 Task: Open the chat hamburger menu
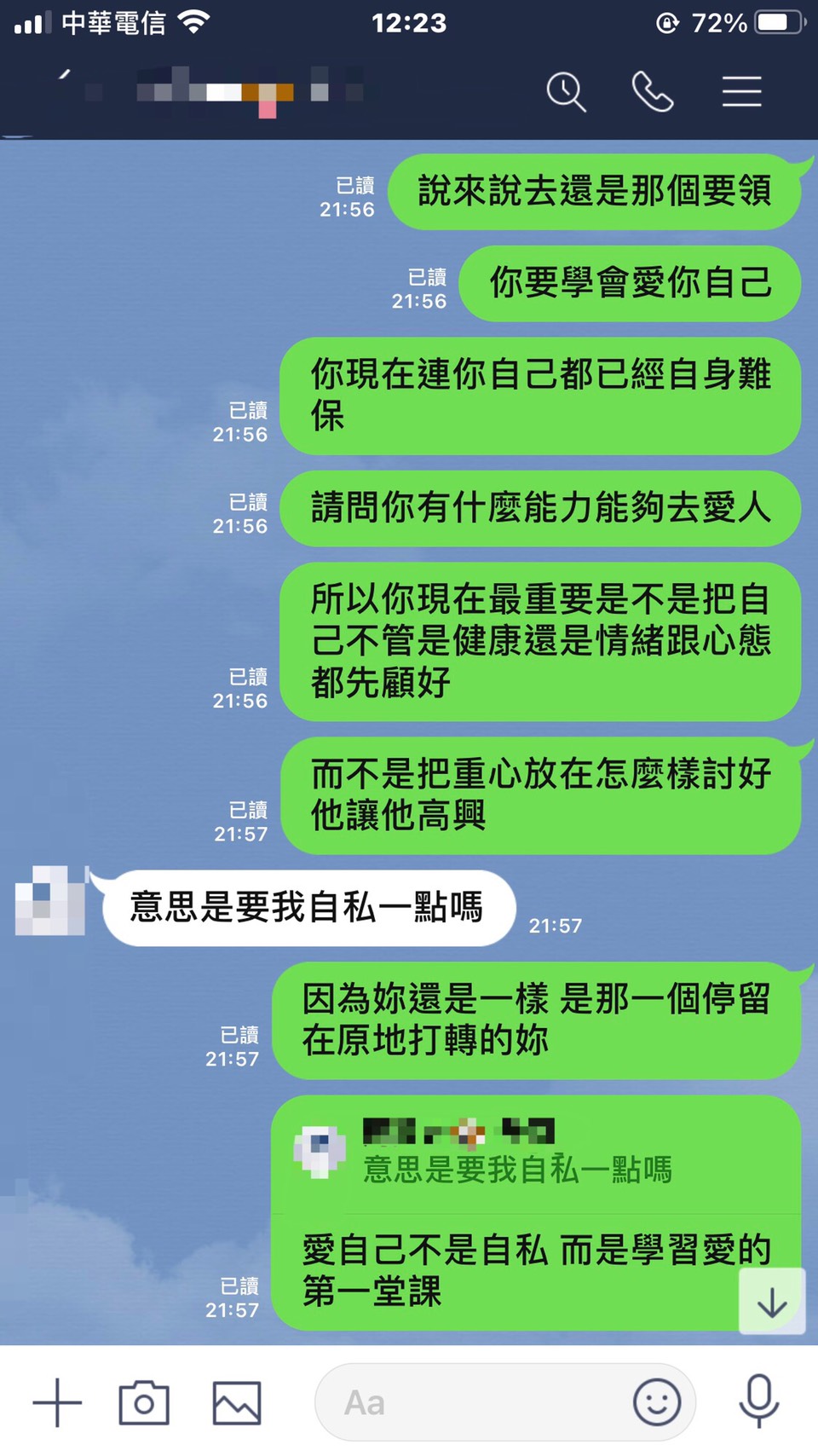[x=741, y=92]
